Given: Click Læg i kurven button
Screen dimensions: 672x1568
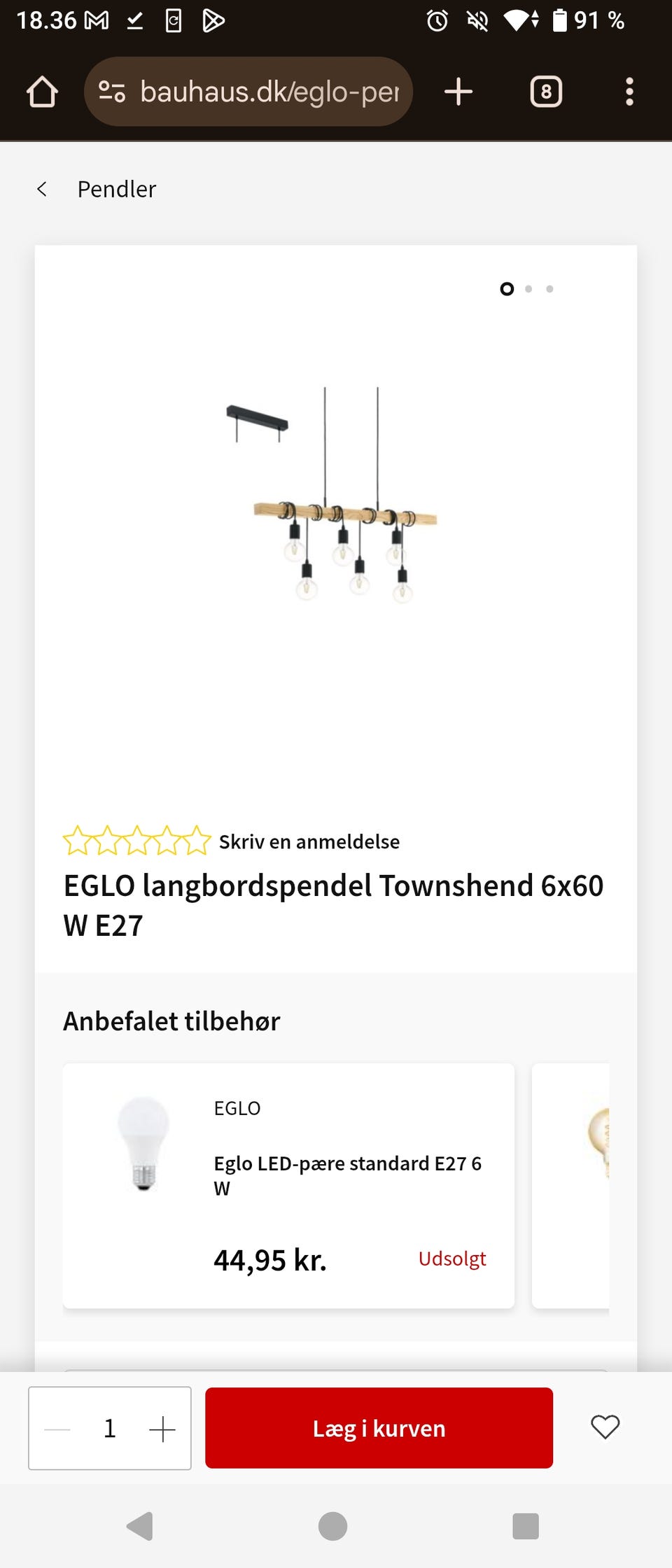Looking at the screenshot, I should coord(378,1428).
